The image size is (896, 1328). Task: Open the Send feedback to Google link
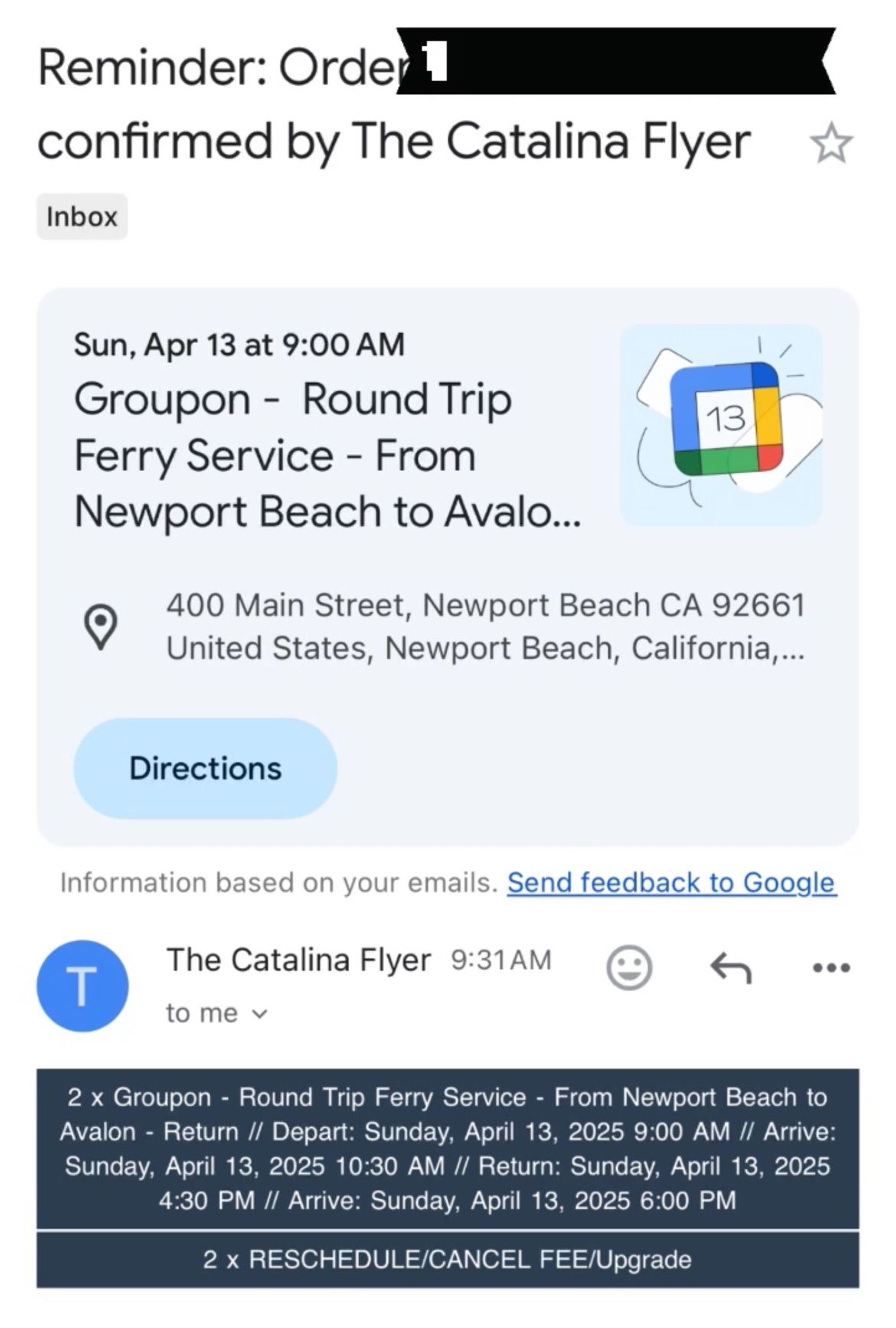672,882
